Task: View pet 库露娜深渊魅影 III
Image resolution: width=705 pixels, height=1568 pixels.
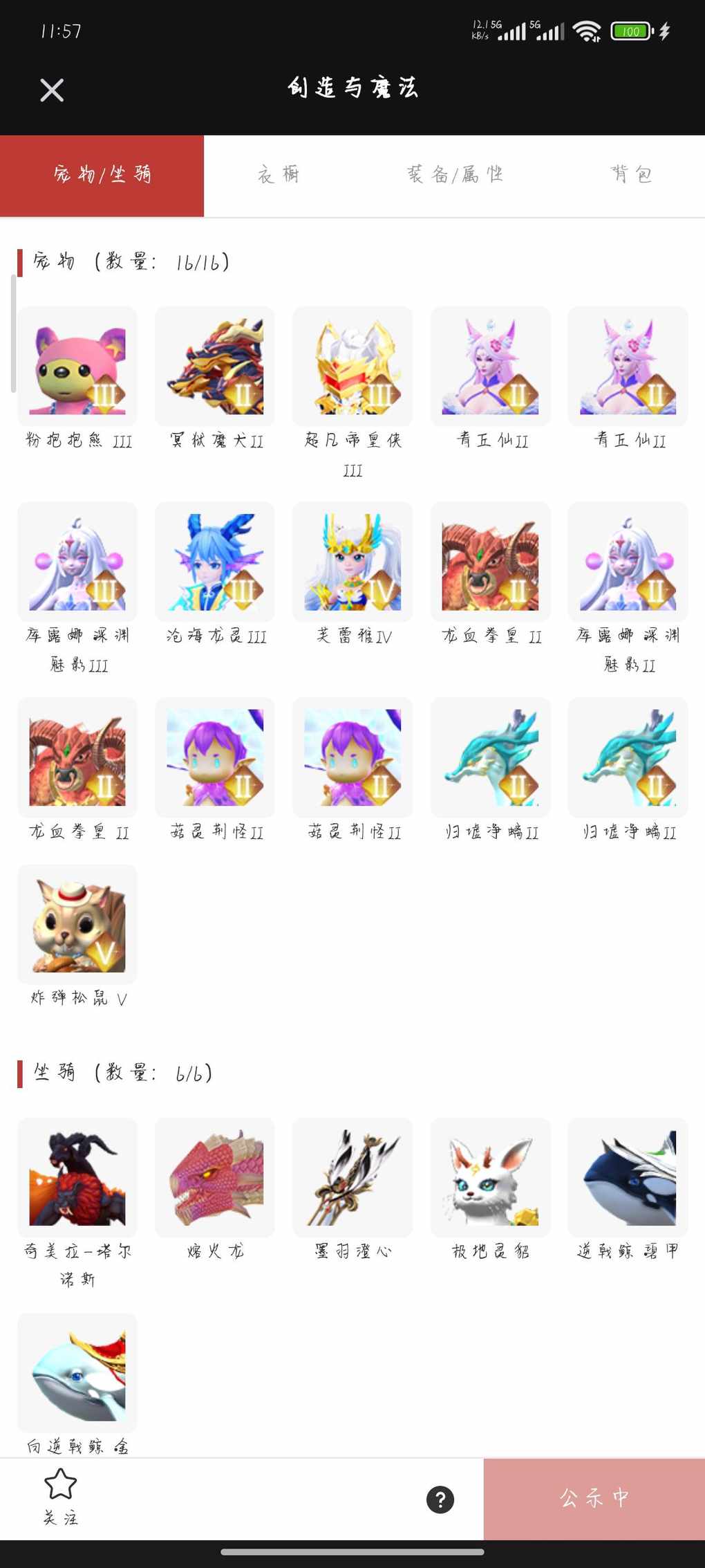Action: pyautogui.click(x=77, y=562)
